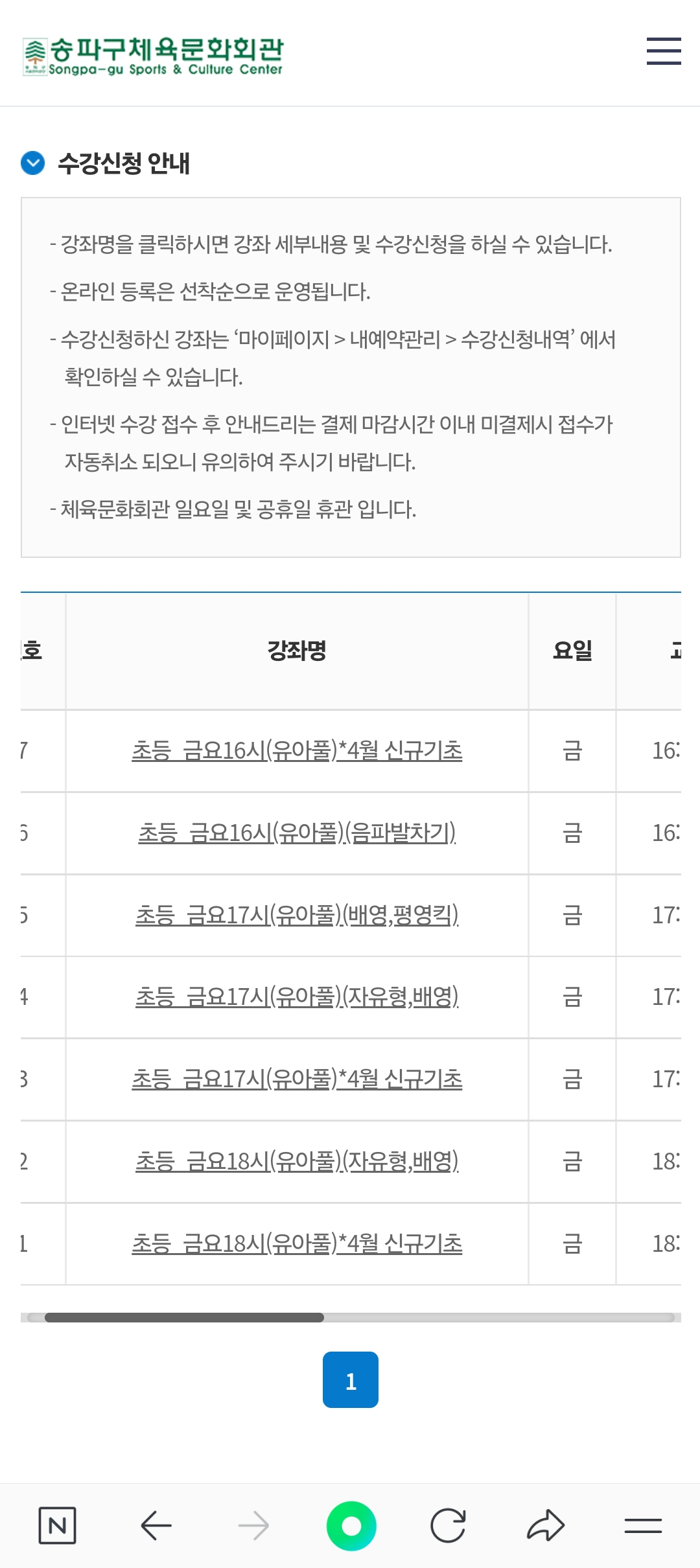Open course 초등_금요16시(유아풀)(음파발차기)

[297, 833]
